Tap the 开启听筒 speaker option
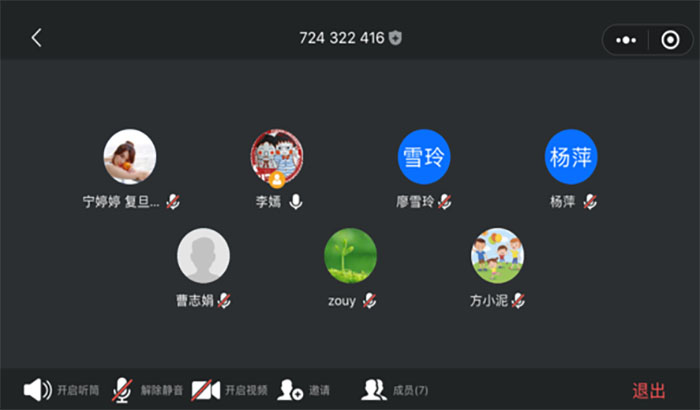Image resolution: width=700 pixels, height=410 pixels. point(52,390)
